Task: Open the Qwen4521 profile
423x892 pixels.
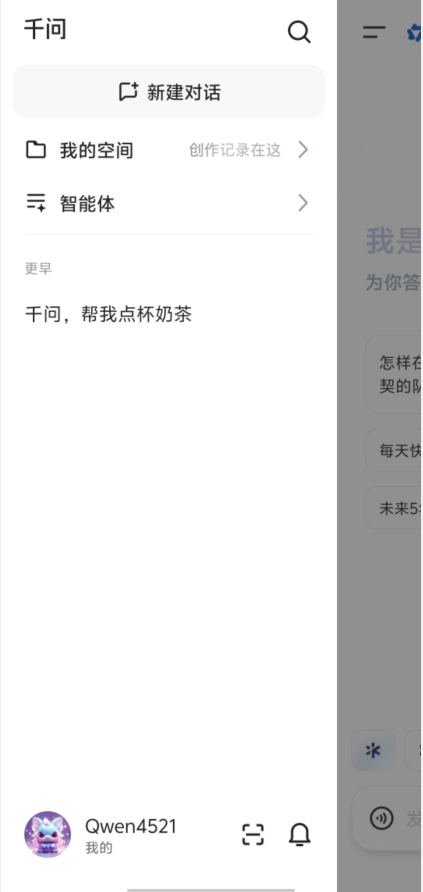Action: tap(101, 834)
